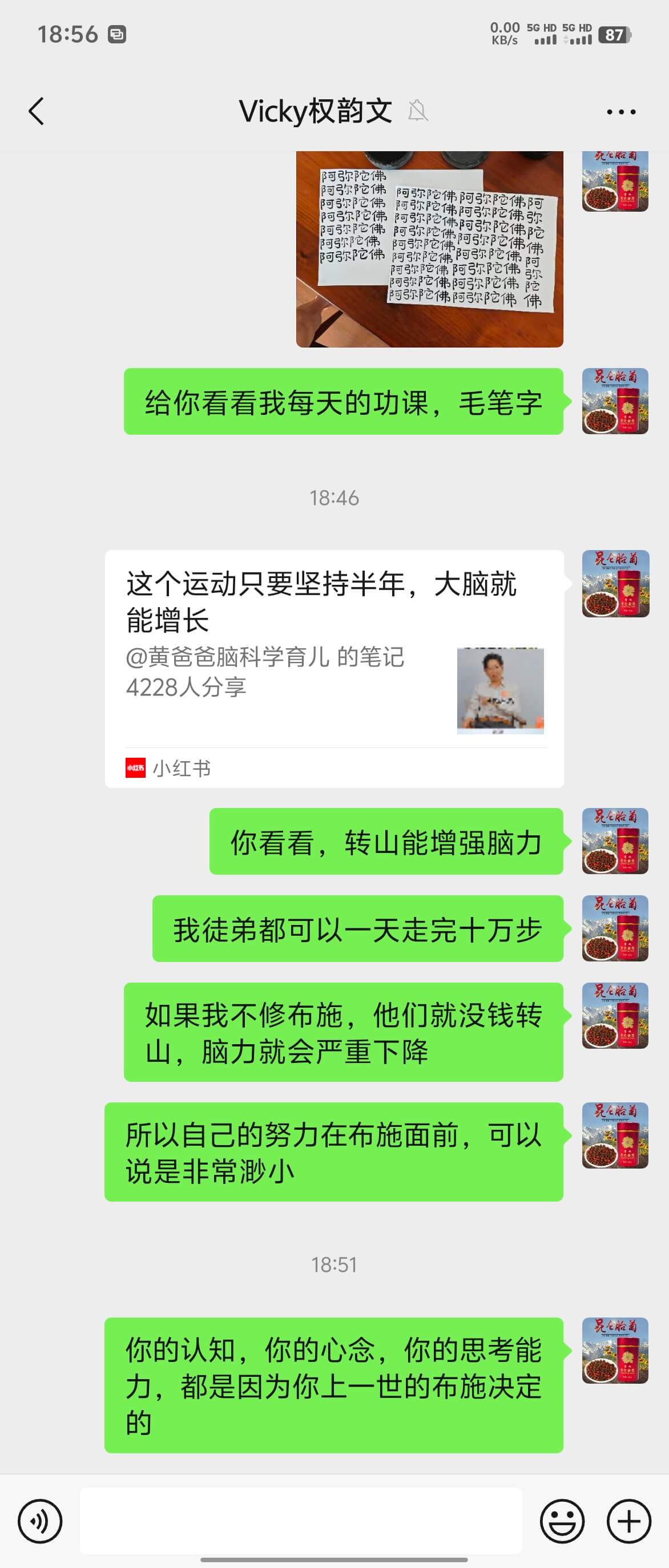Focus the message text field
Image resolution: width=669 pixels, height=1568 pixels.
[x=301, y=1521]
